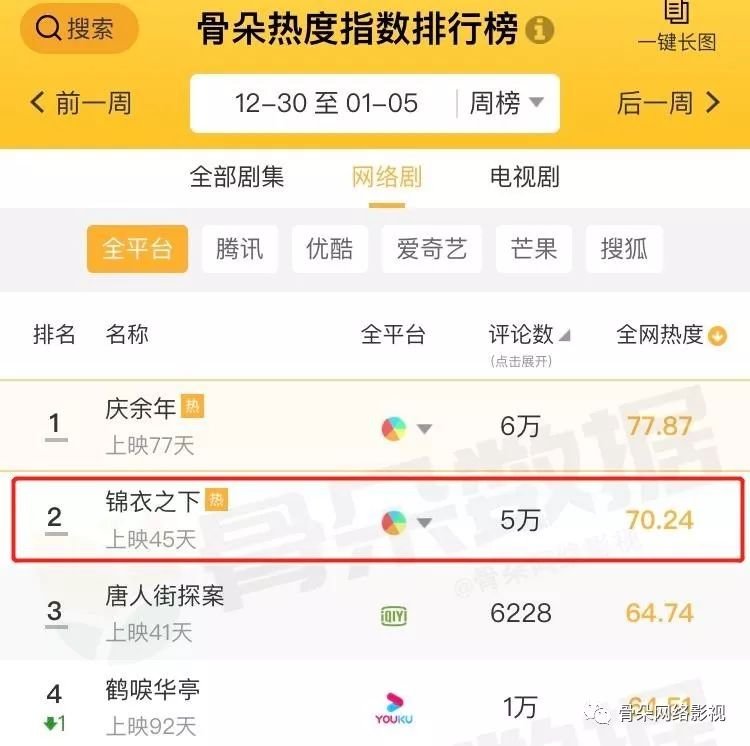Tap the 搜索 search button
Viewport: 750px width, 746px height.
pyautogui.click(x=78, y=28)
